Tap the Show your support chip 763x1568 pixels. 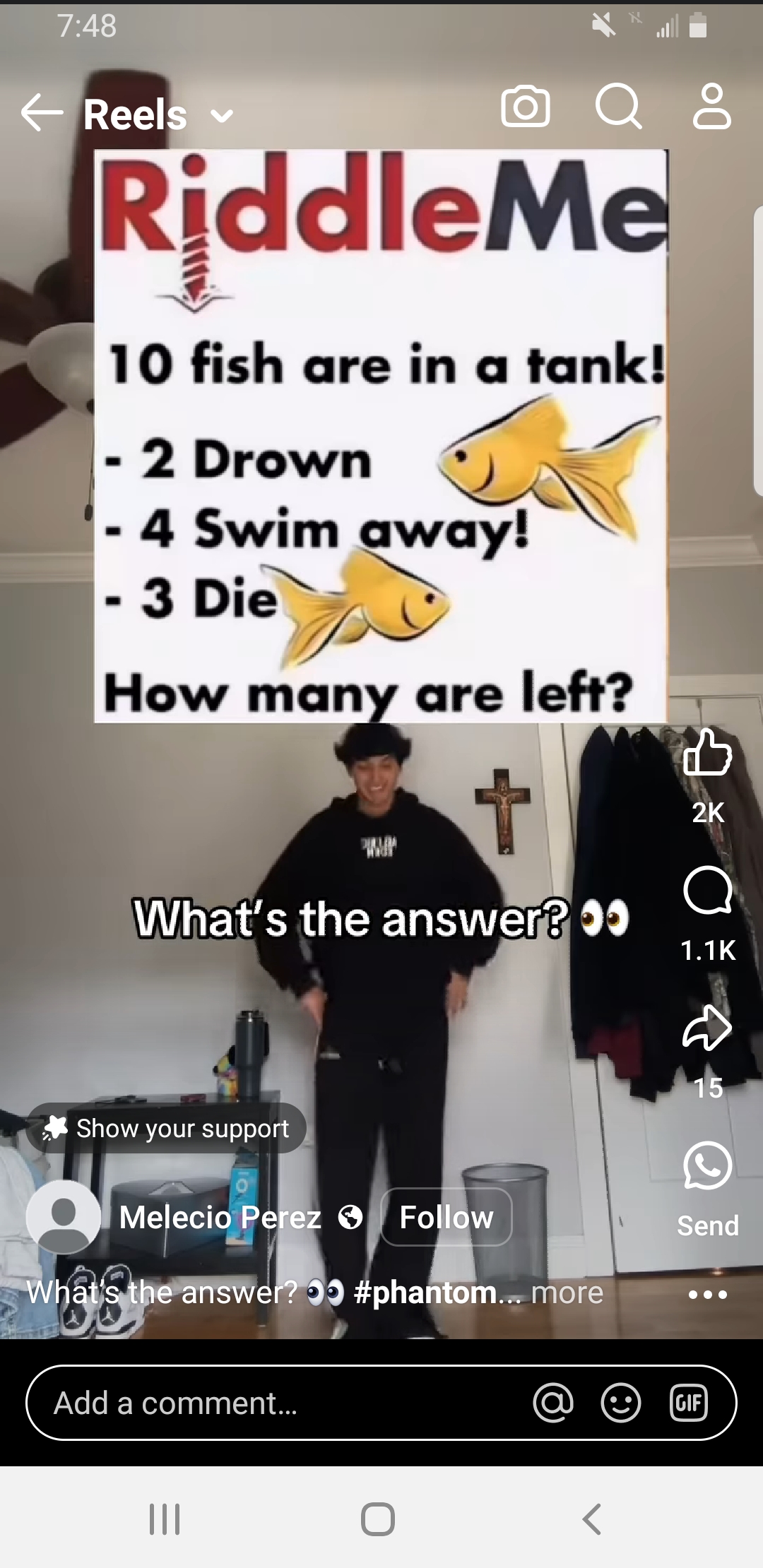click(167, 1128)
